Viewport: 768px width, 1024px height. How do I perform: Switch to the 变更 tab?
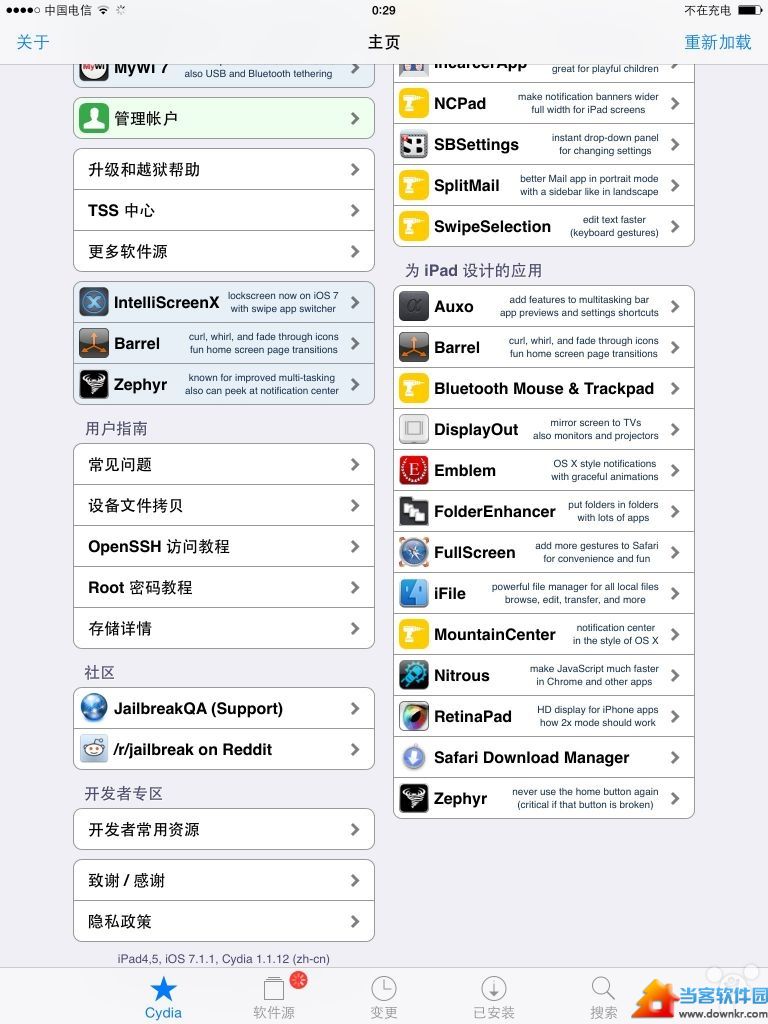384,997
